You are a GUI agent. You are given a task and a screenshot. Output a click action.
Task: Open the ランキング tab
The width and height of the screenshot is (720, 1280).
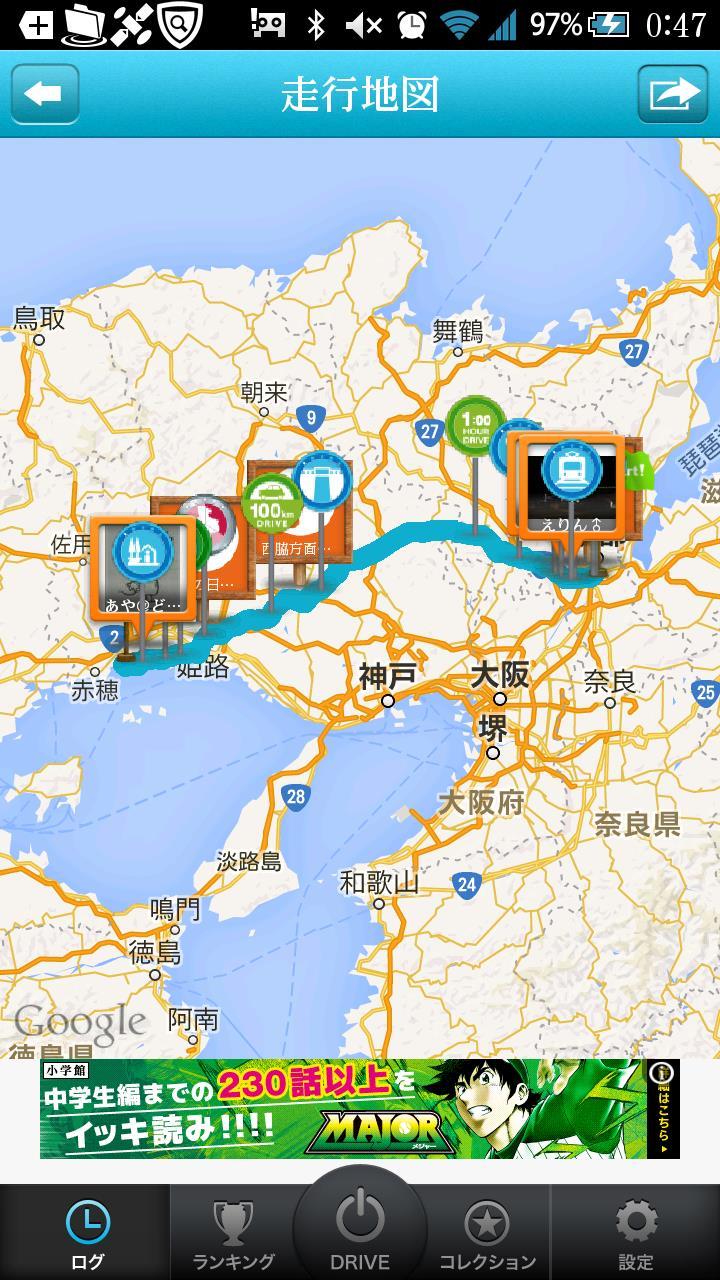[x=232, y=1233]
